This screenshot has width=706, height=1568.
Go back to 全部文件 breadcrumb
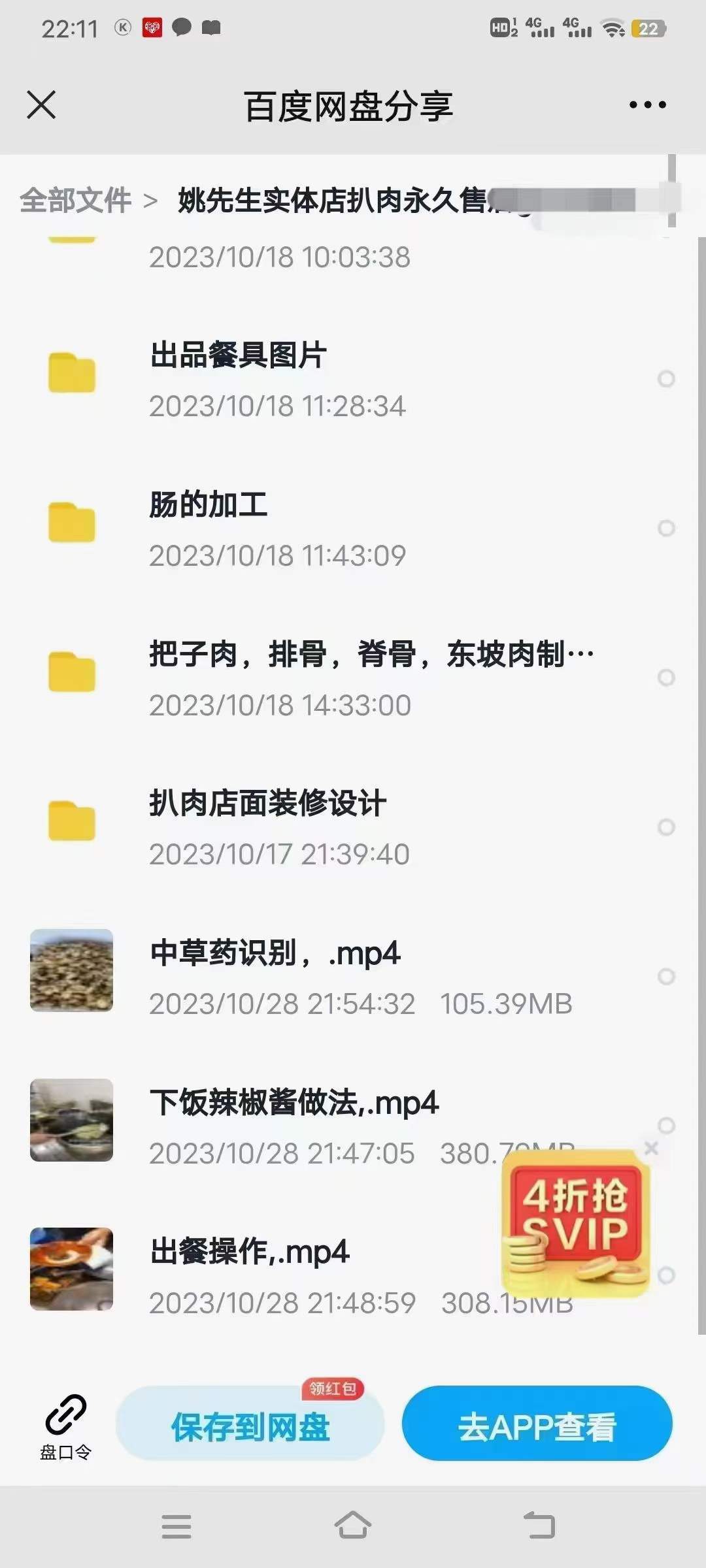75,200
